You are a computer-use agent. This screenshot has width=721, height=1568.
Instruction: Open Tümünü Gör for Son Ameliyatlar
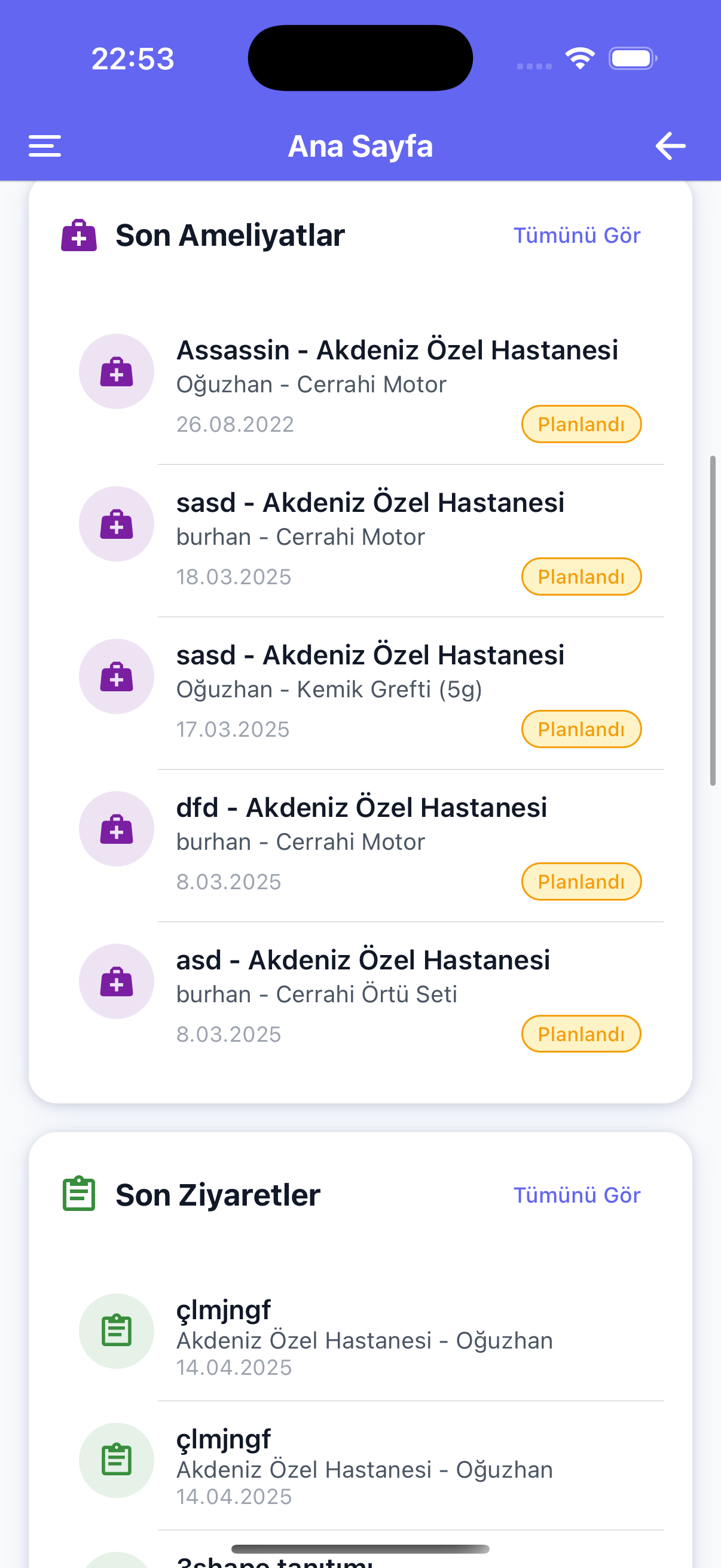pos(577,235)
